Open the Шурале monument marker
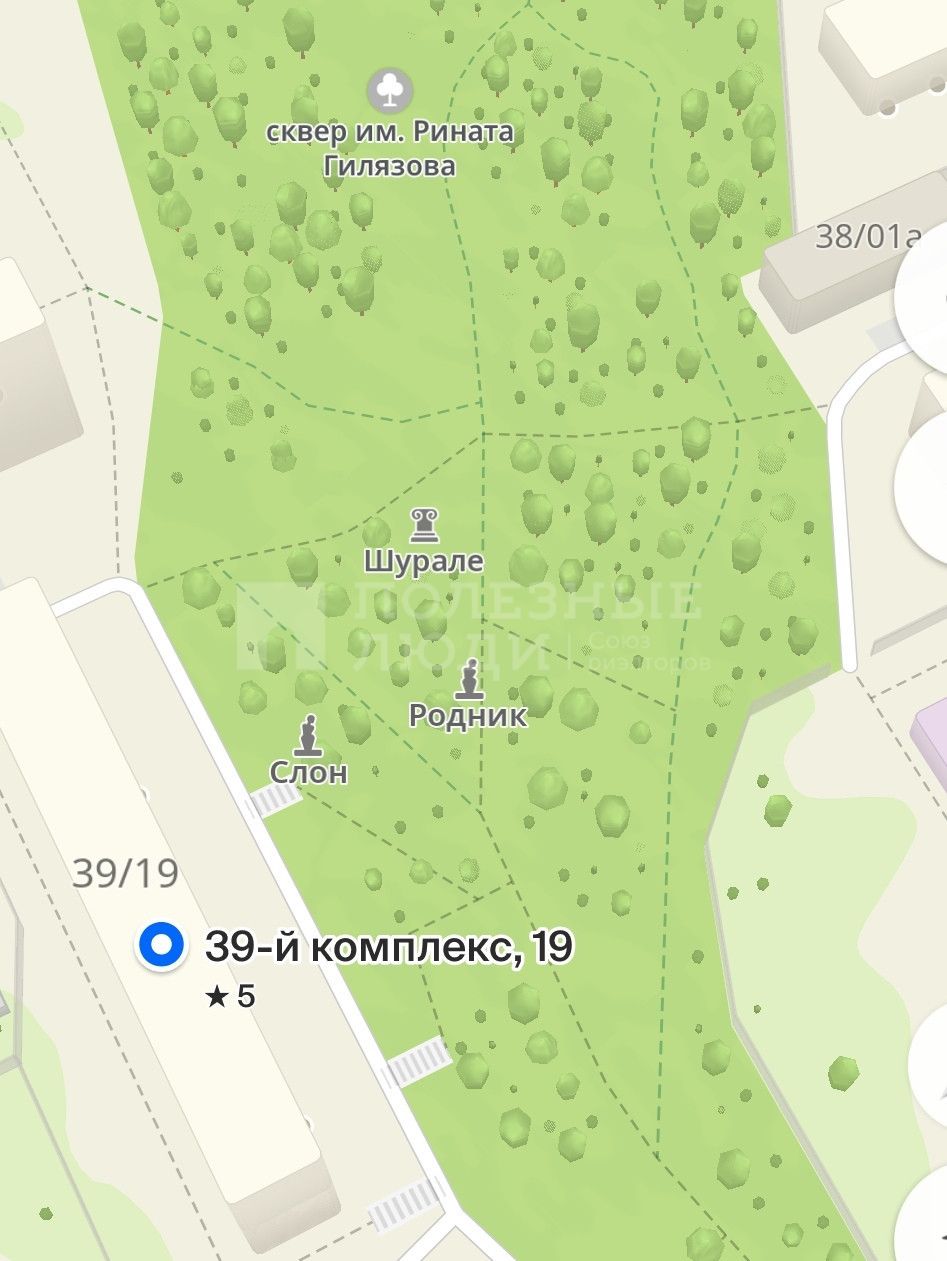The image size is (947, 1261). (424, 526)
